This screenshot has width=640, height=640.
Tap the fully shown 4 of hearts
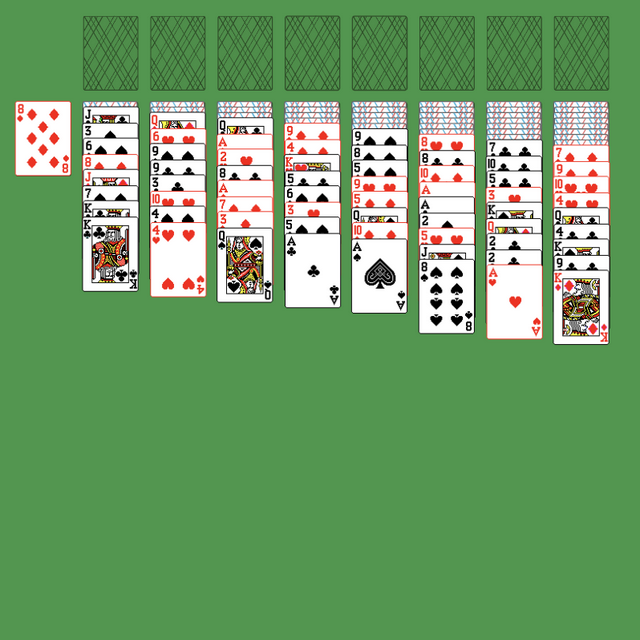click(x=178, y=259)
